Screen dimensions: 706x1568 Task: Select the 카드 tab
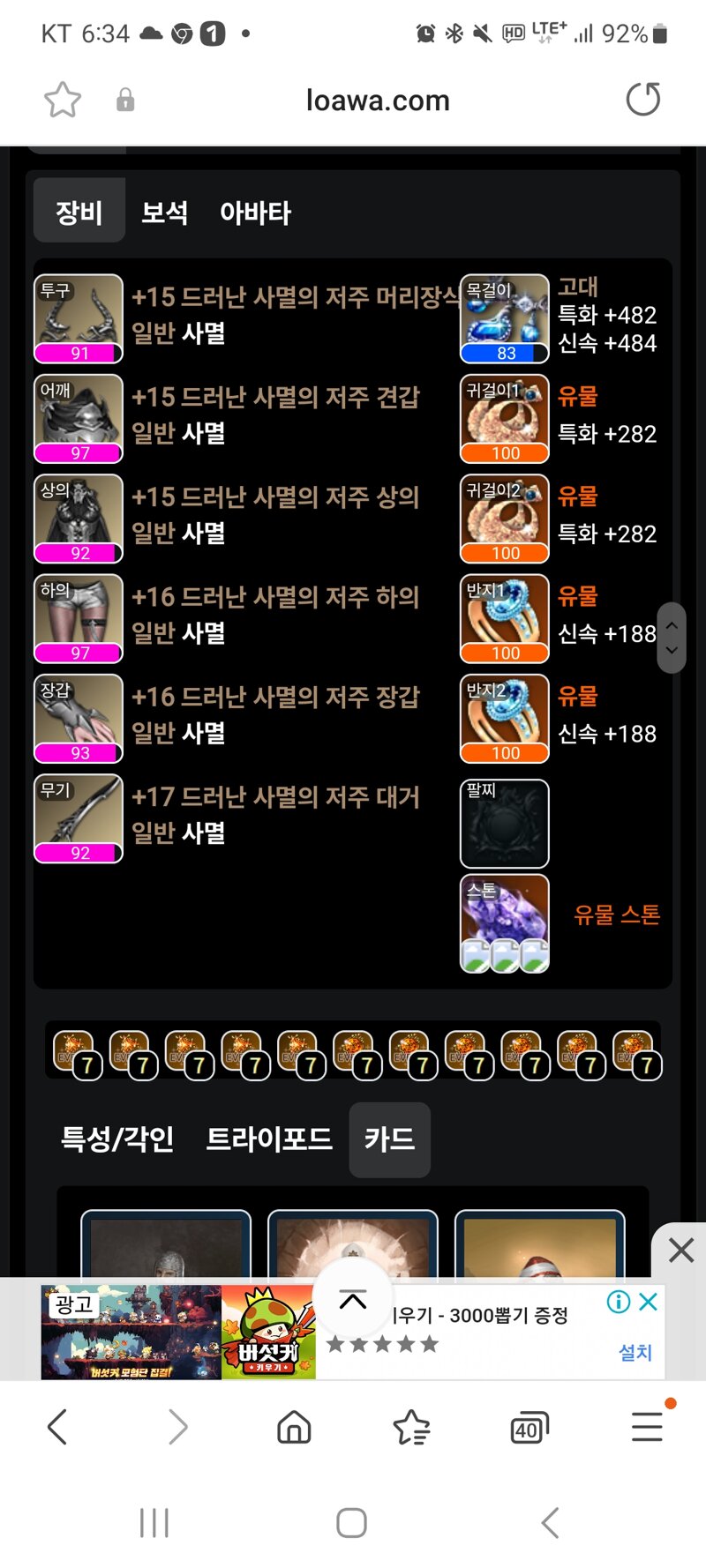pos(389,1139)
